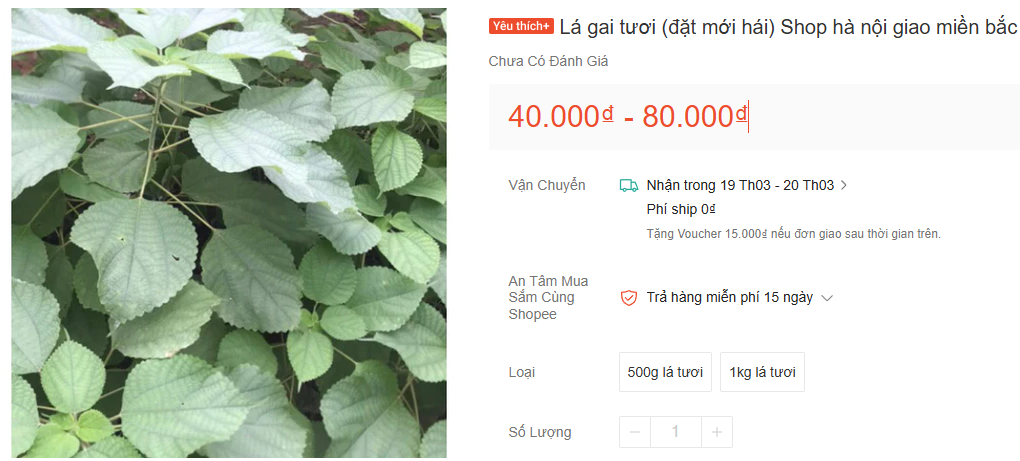Increase quantity with the plus button
1020x461 pixels.
point(717,432)
